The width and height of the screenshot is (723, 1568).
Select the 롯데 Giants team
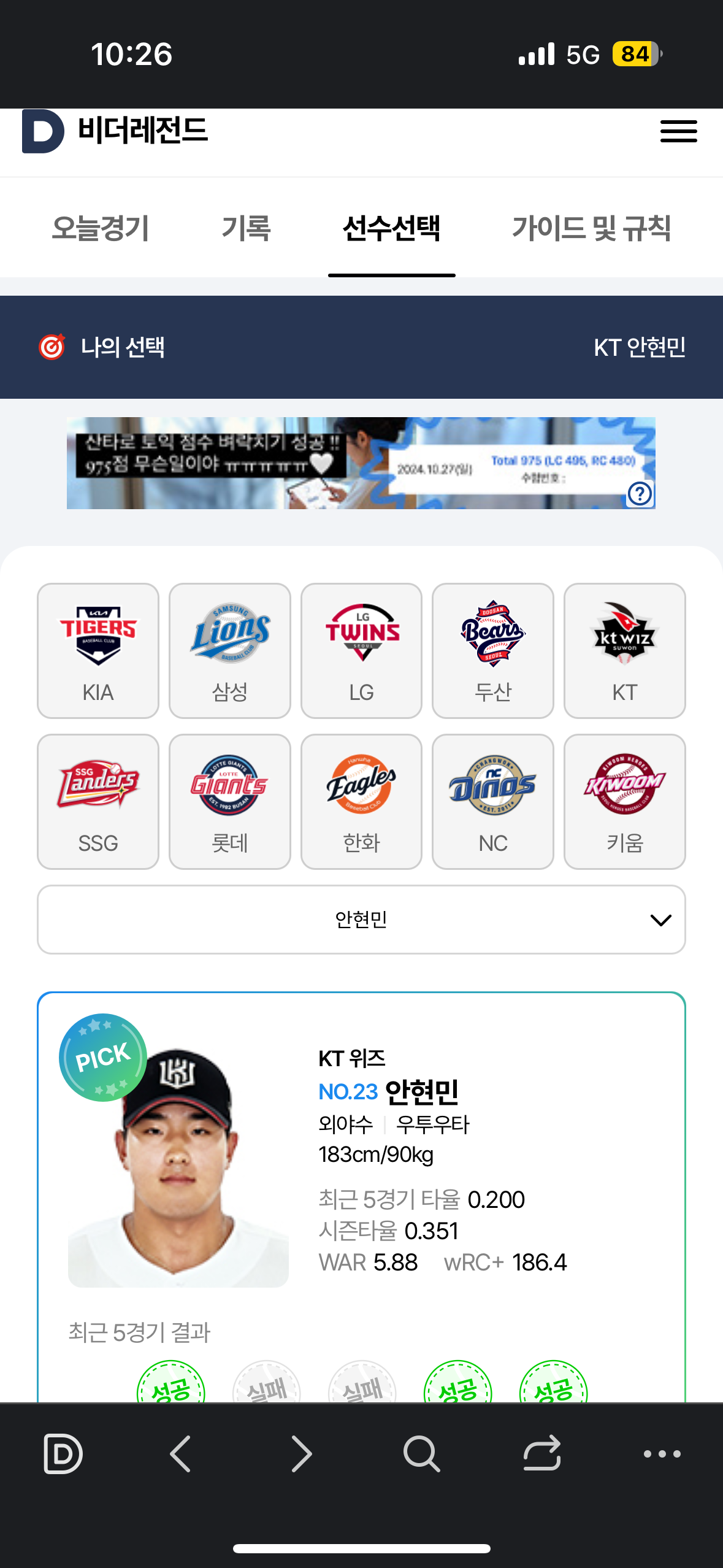pyautogui.click(x=229, y=801)
